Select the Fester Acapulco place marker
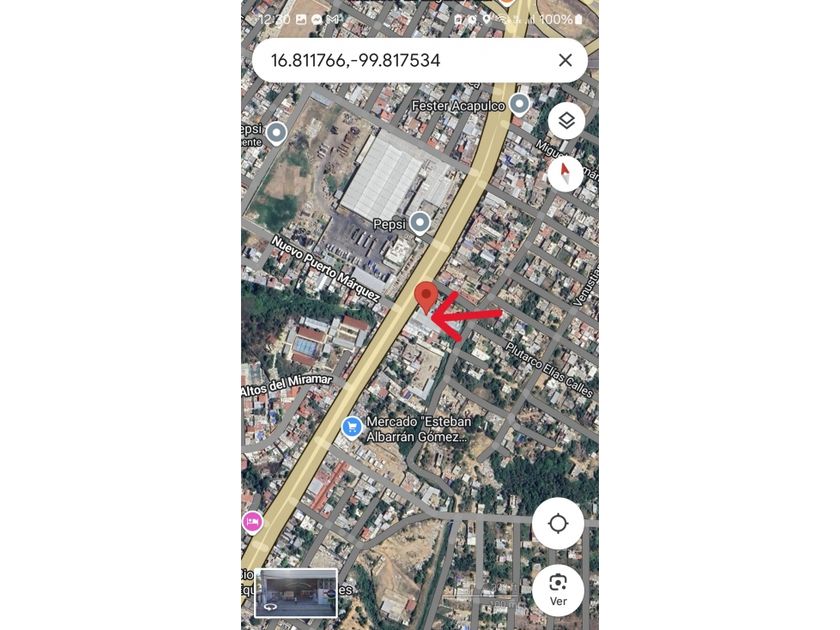 pyautogui.click(x=519, y=104)
